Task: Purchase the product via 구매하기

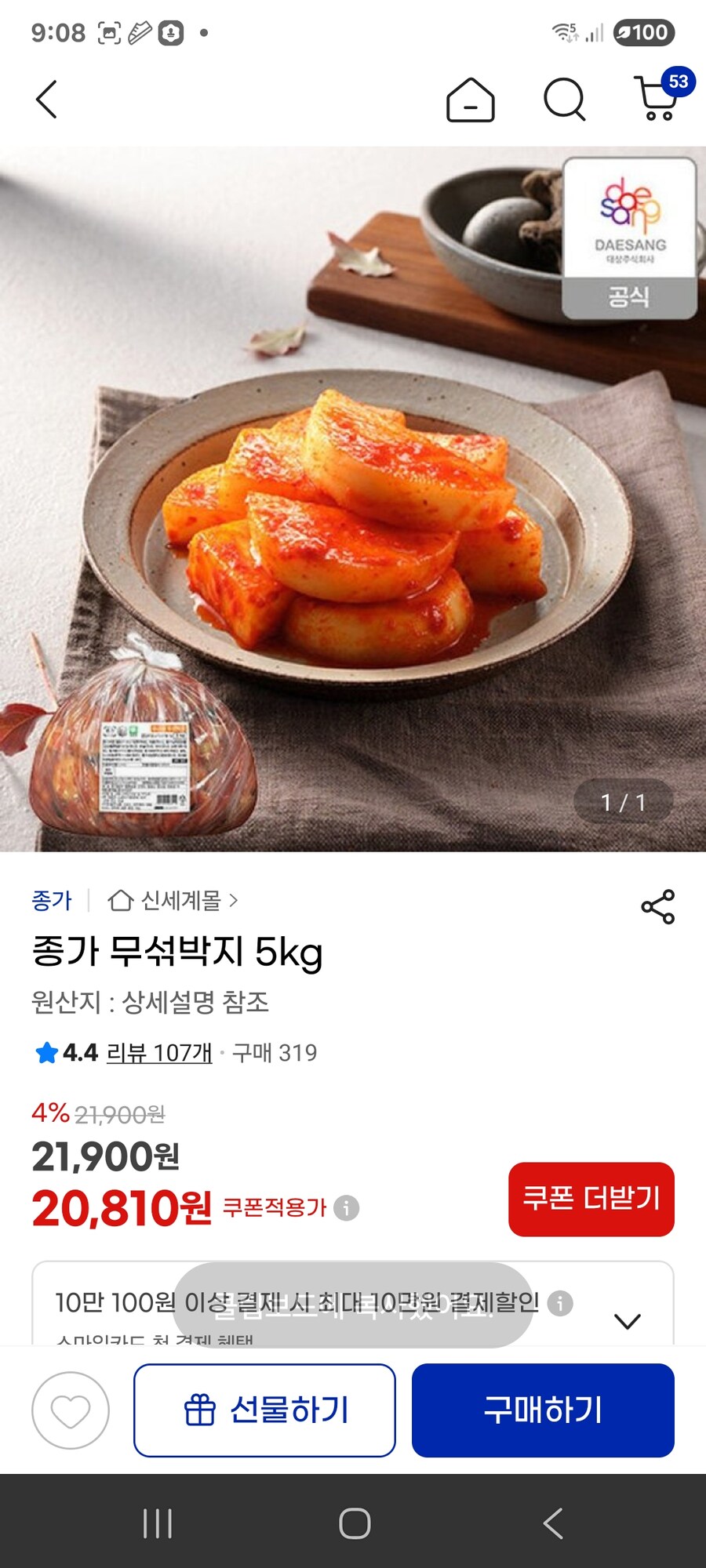Action: point(544,1411)
